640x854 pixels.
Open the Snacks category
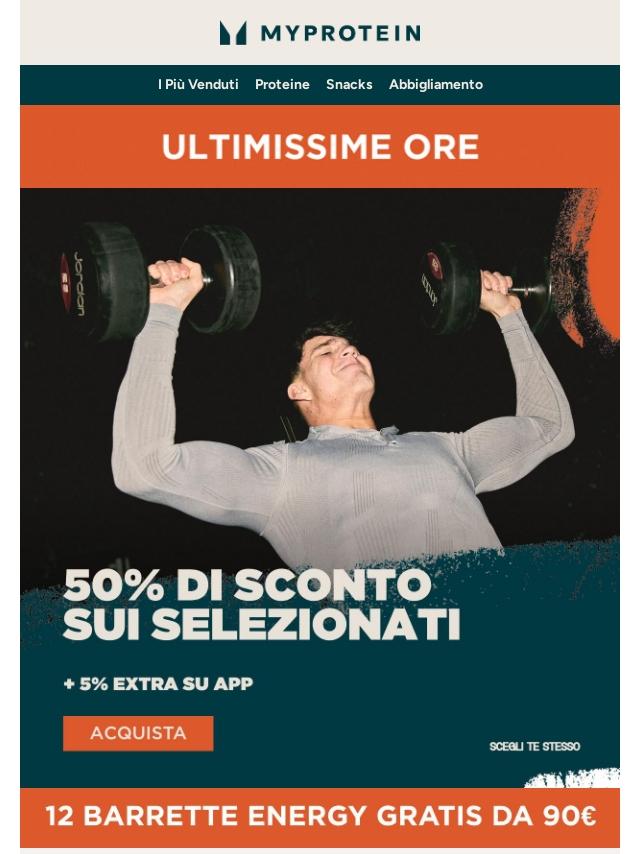click(349, 84)
